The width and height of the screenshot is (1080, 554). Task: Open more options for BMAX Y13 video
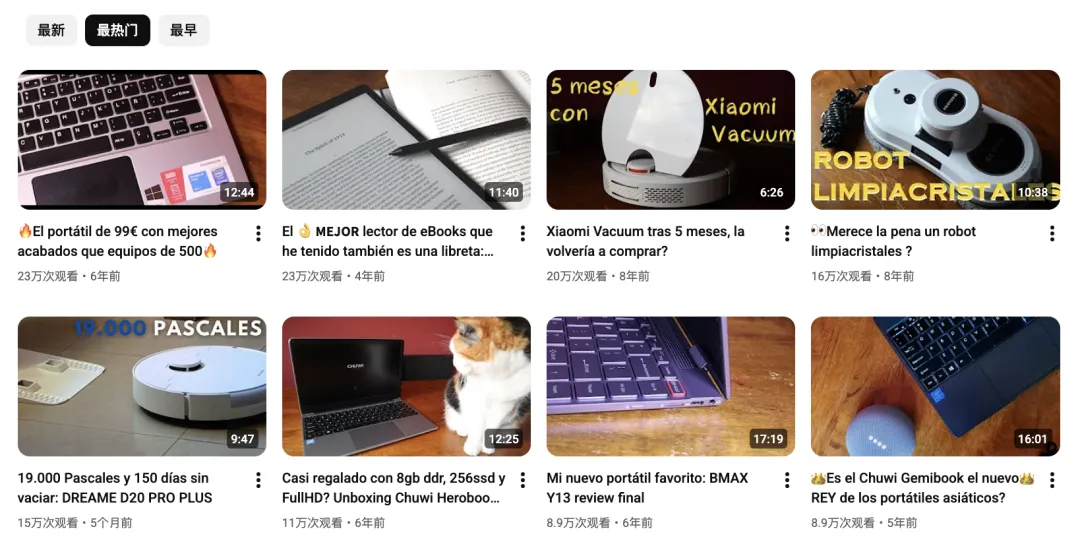click(x=787, y=480)
